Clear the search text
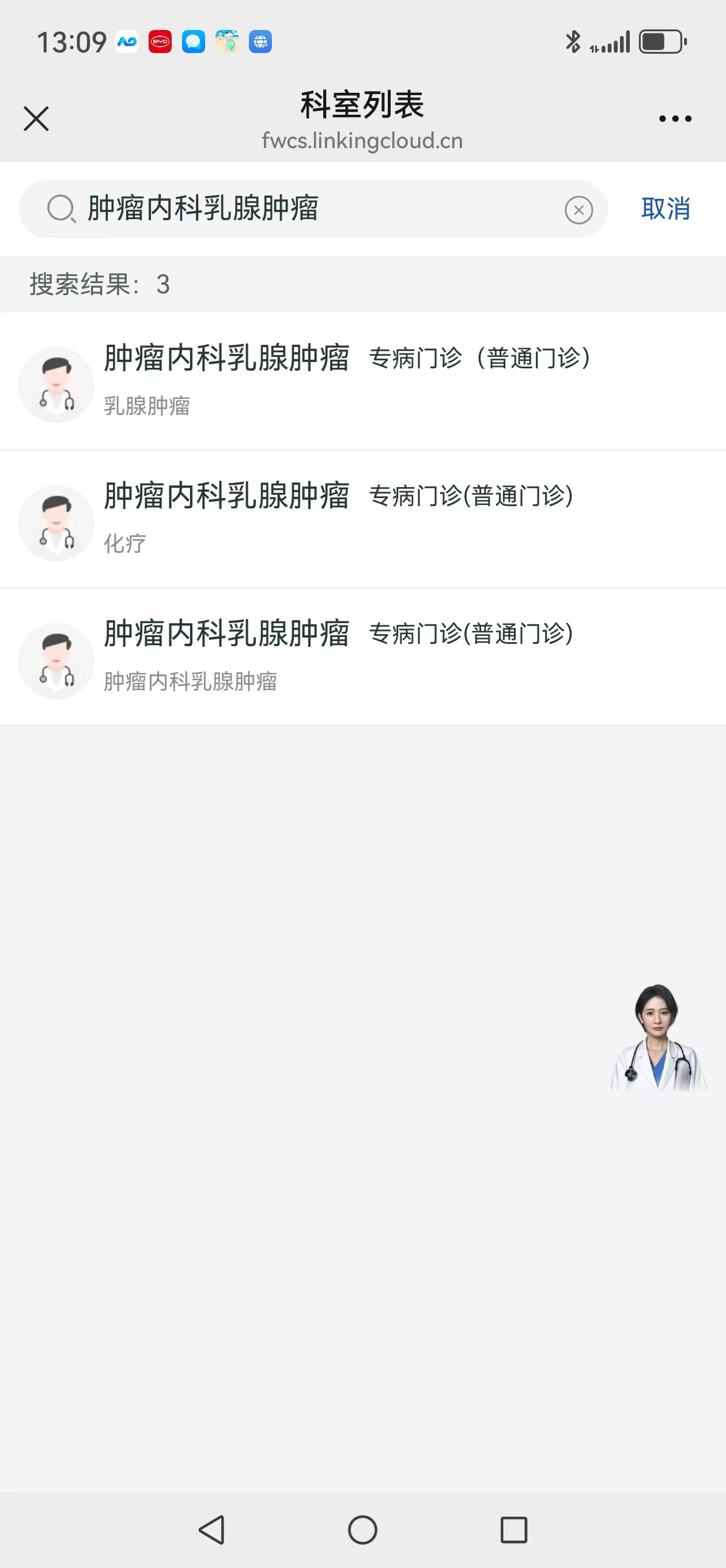 click(578, 210)
